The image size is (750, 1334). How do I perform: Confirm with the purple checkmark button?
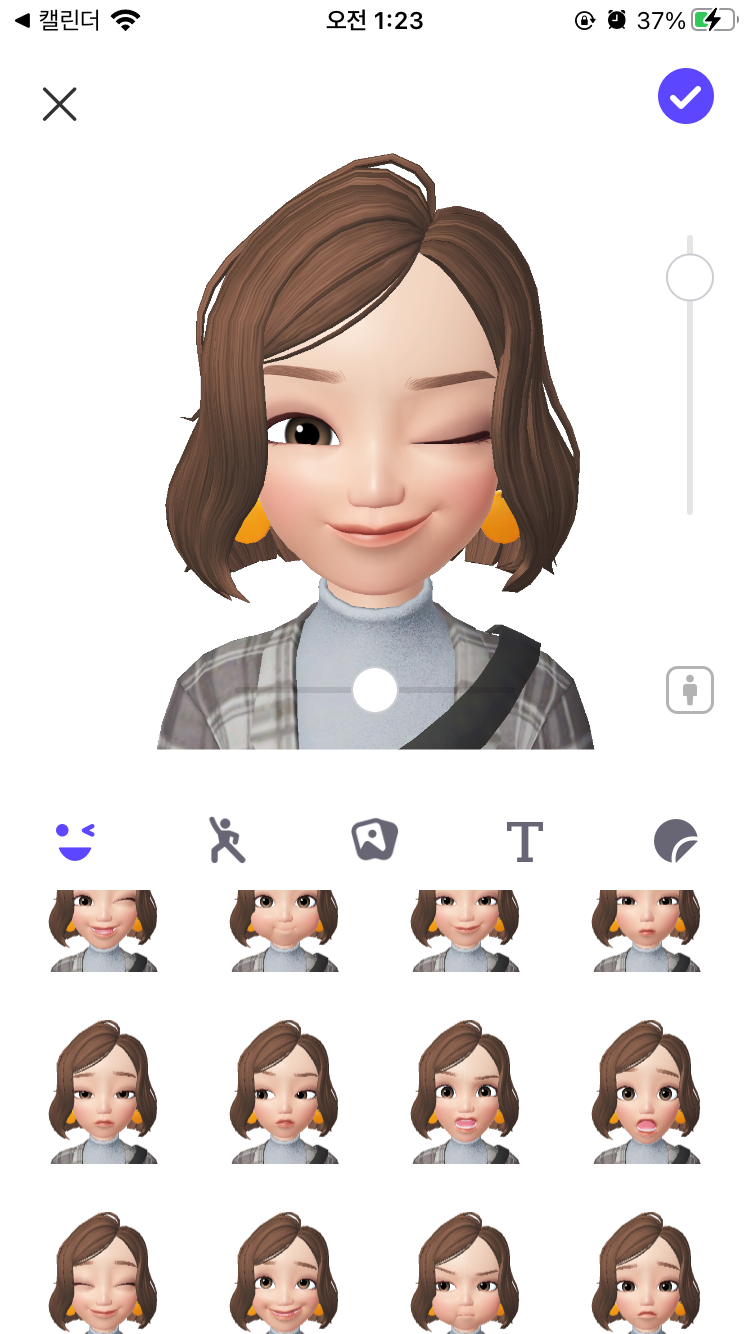click(686, 97)
